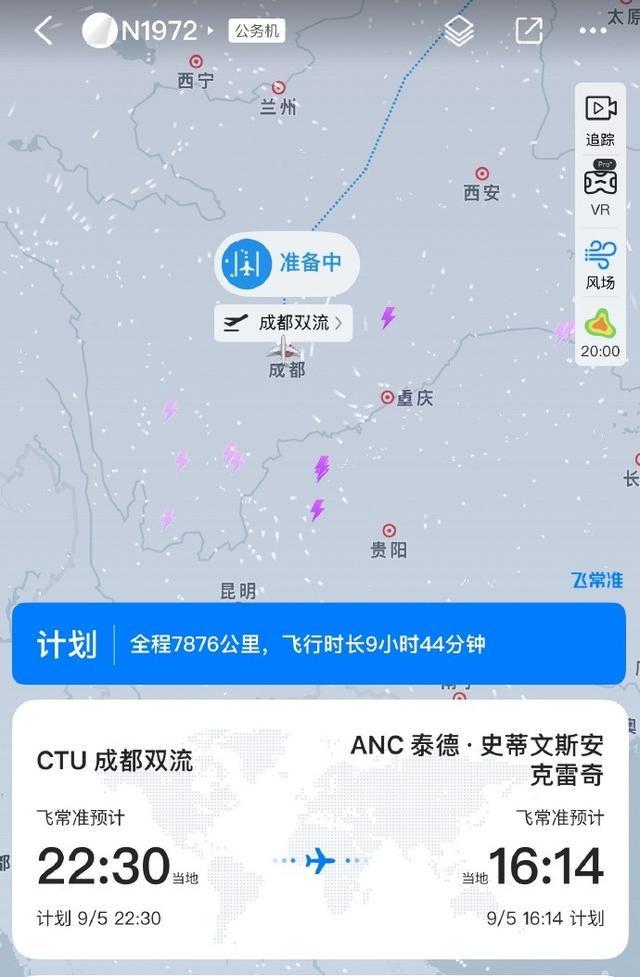Open the map layers selector
This screenshot has height=977, width=640.
[459, 31]
